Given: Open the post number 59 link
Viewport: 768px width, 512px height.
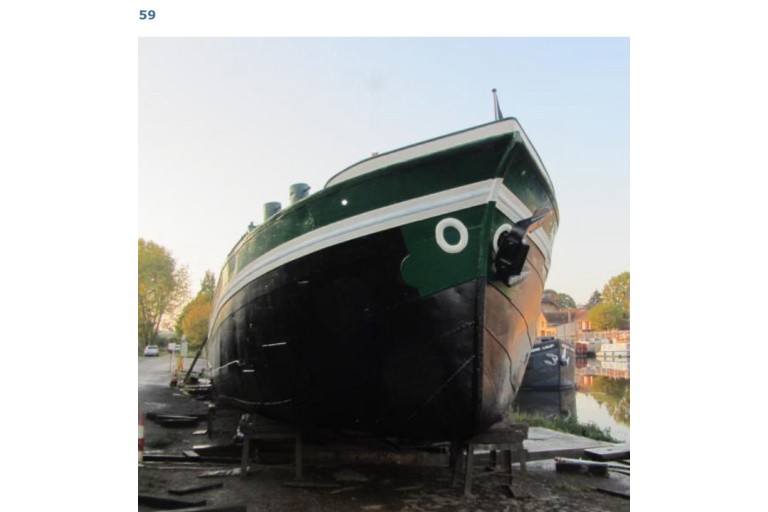Looking at the screenshot, I should pos(147,15).
